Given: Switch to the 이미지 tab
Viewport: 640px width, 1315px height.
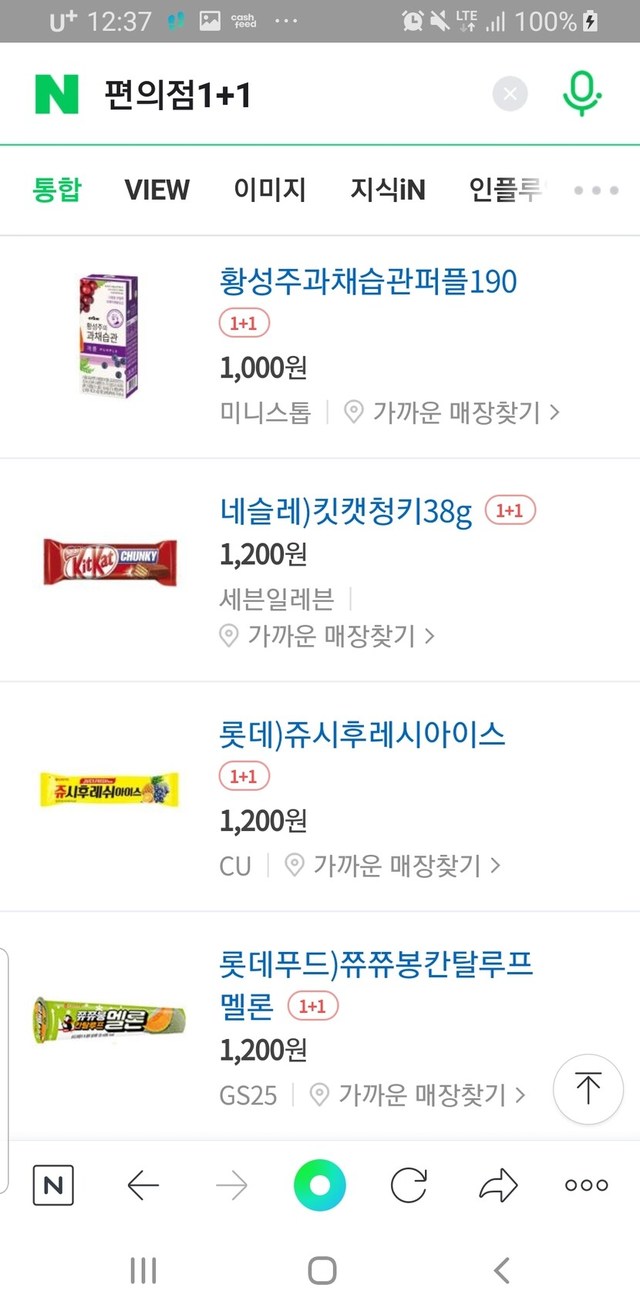Looking at the screenshot, I should click(x=270, y=189).
